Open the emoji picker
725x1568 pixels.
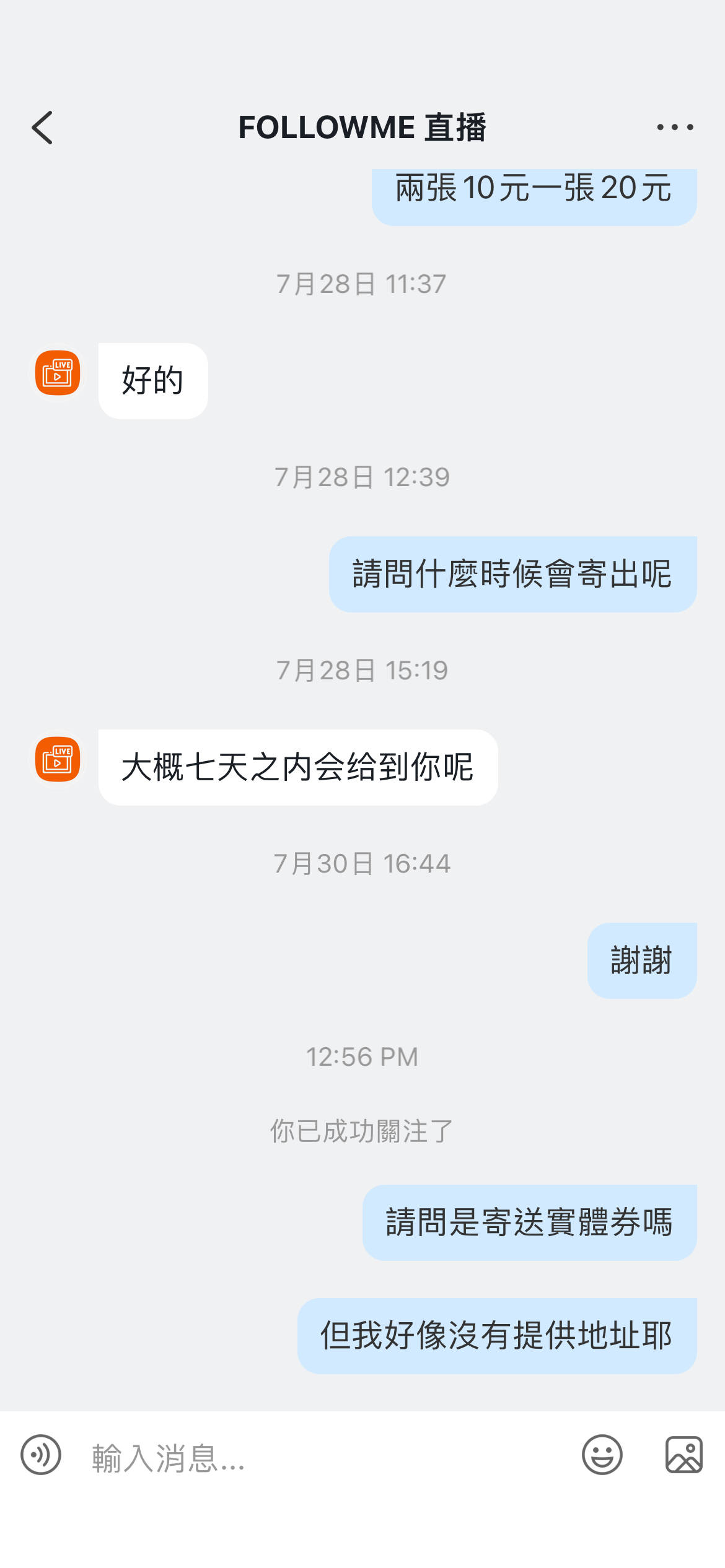click(x=602, y=1455)
